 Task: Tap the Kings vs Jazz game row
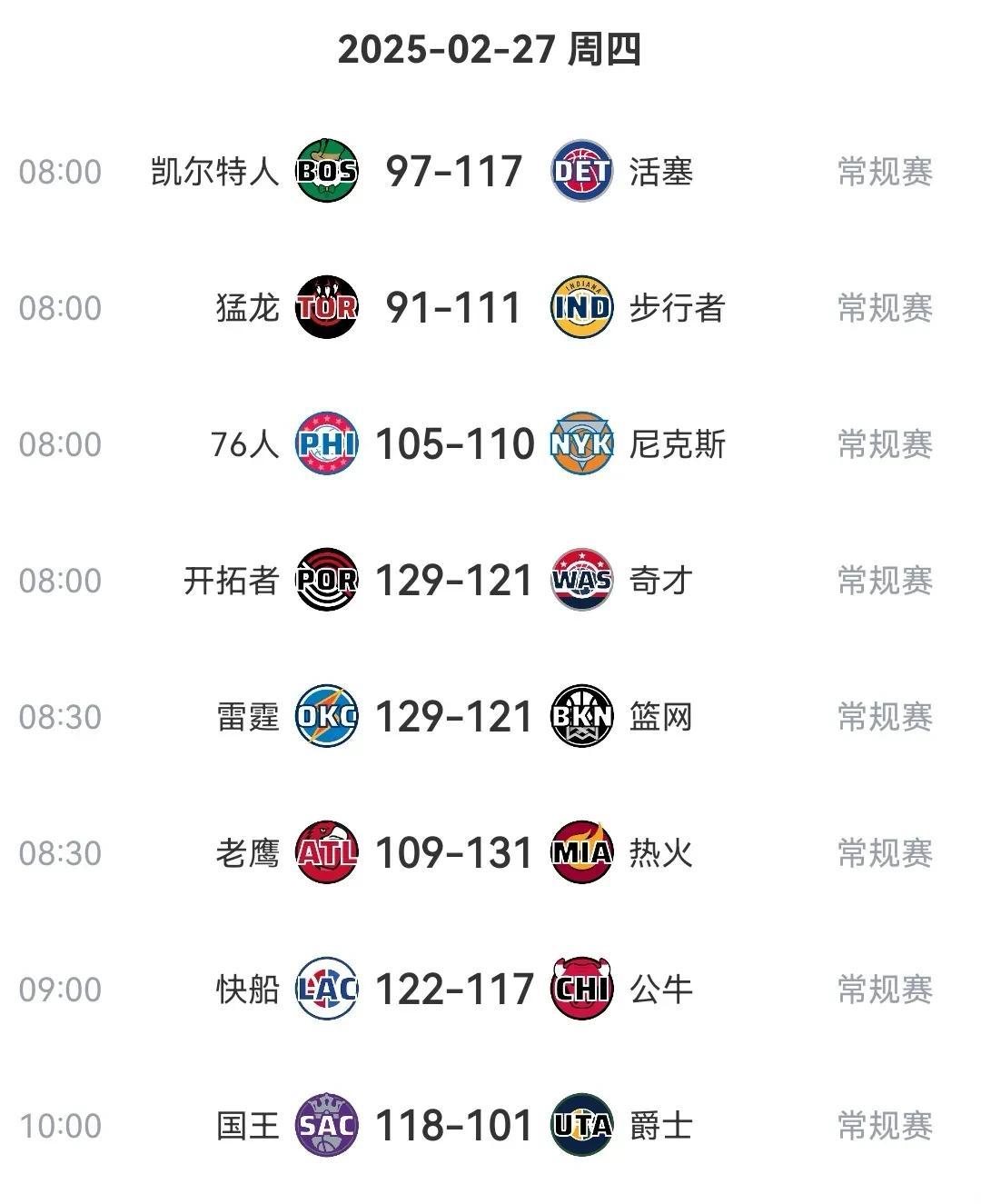(x=453, y=1126)
